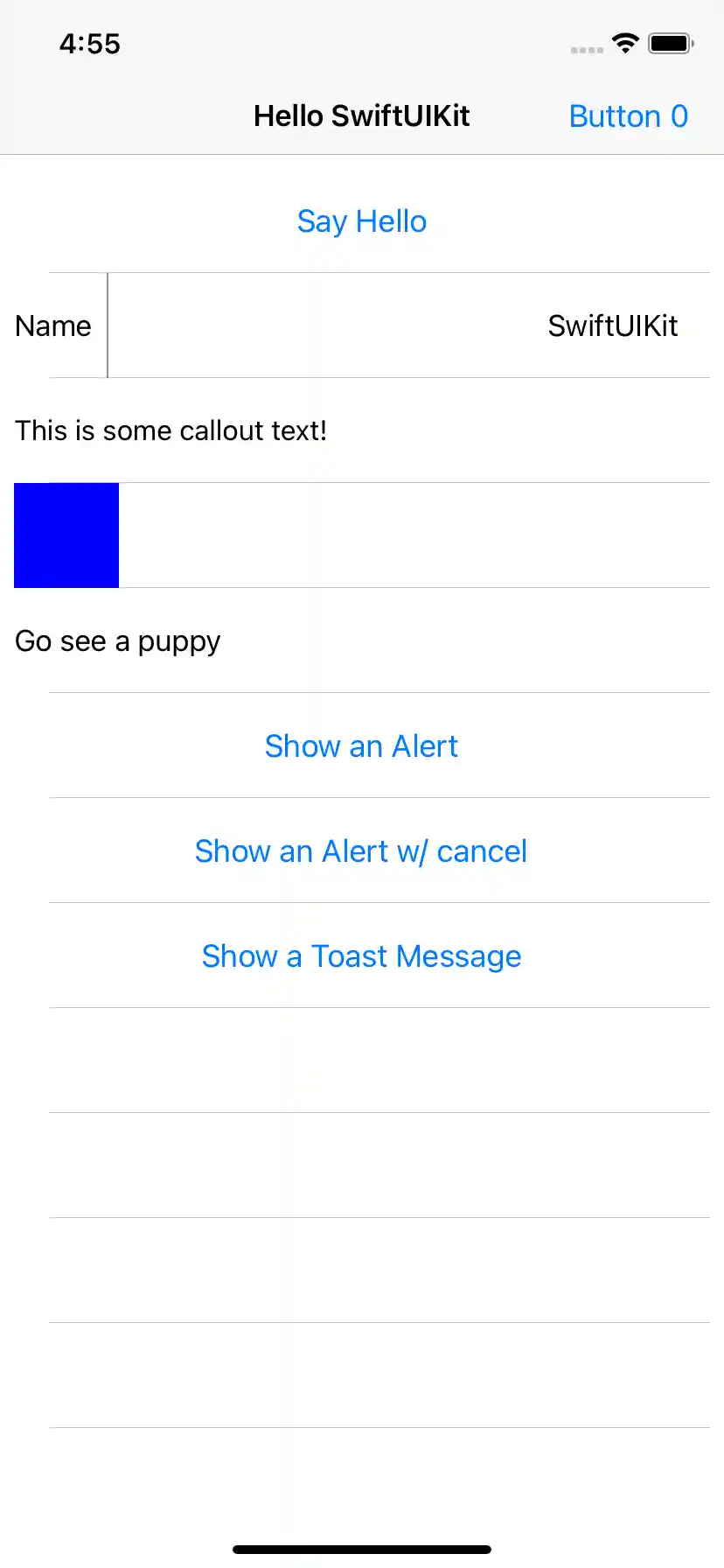Select the 'SwiftUIKit' text in the field

[613, 325]
